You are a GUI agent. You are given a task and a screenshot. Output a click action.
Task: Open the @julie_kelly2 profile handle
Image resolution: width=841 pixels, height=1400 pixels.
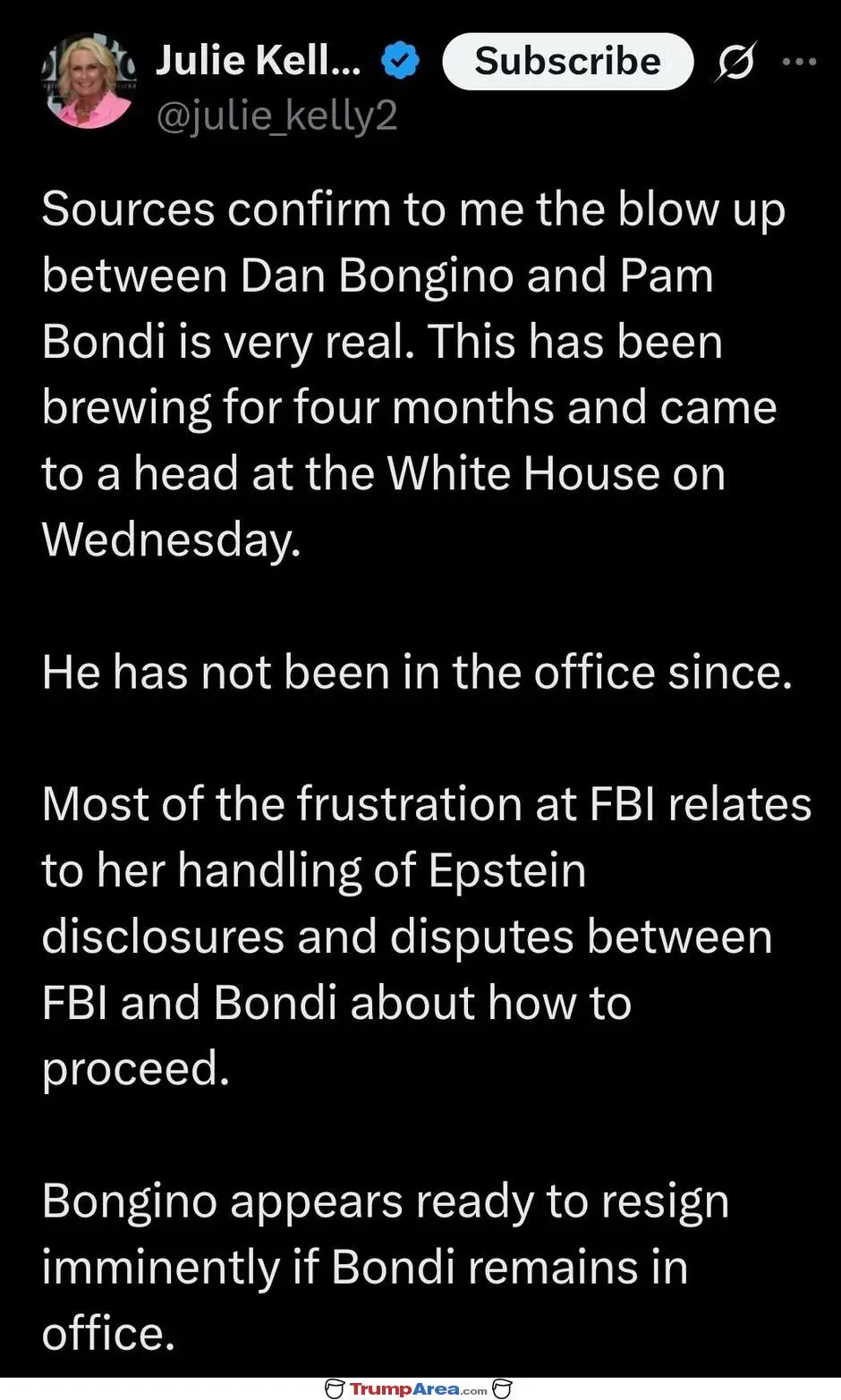coord(276,115)
